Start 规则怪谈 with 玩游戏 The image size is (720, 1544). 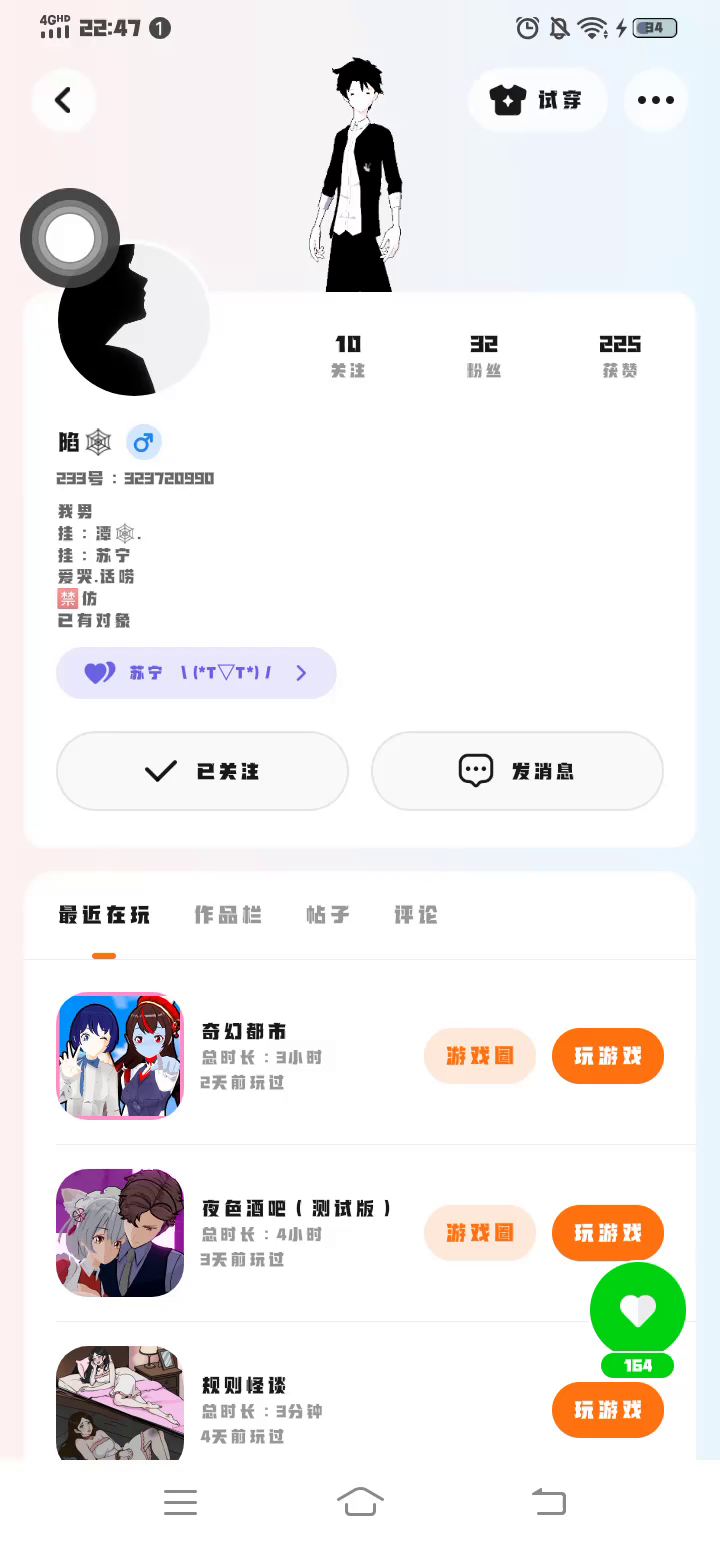point(607,1410)
